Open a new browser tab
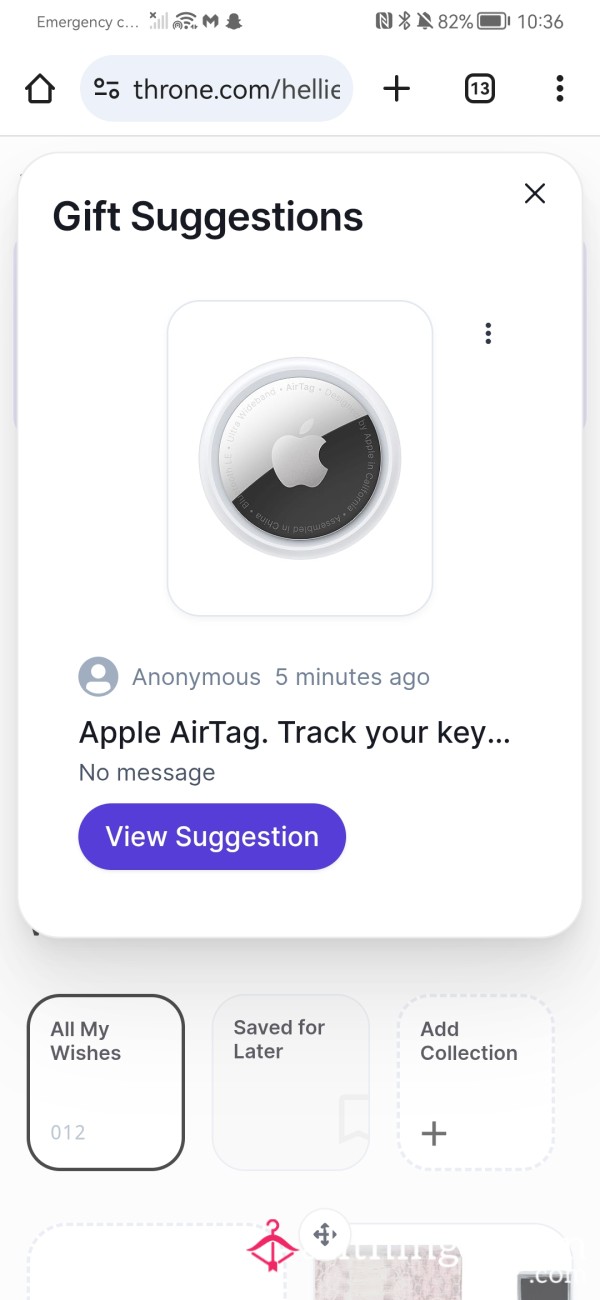The image size is (600, 1300). 397,89
